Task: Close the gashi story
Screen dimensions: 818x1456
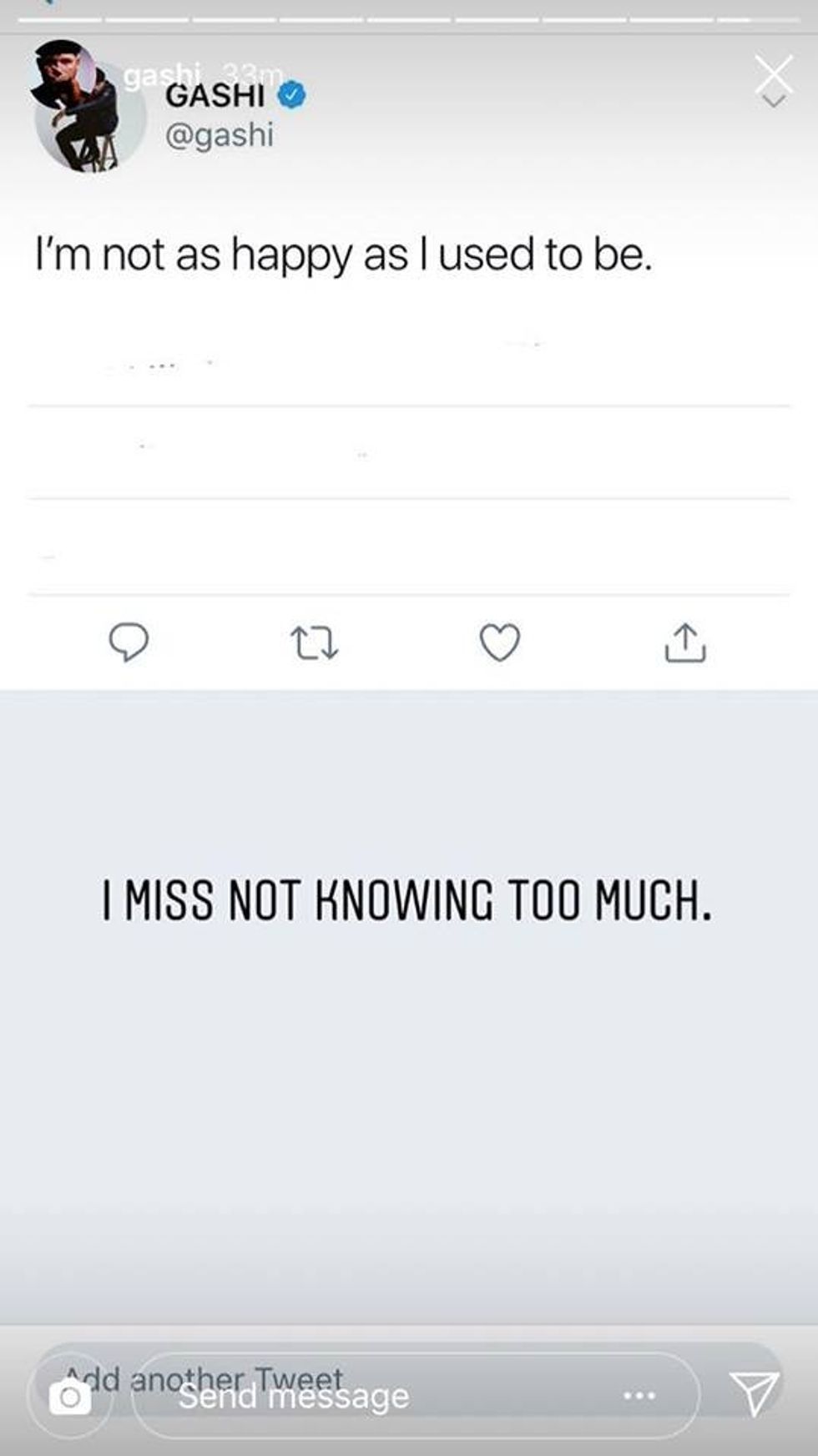Action: tap(773, 75)
